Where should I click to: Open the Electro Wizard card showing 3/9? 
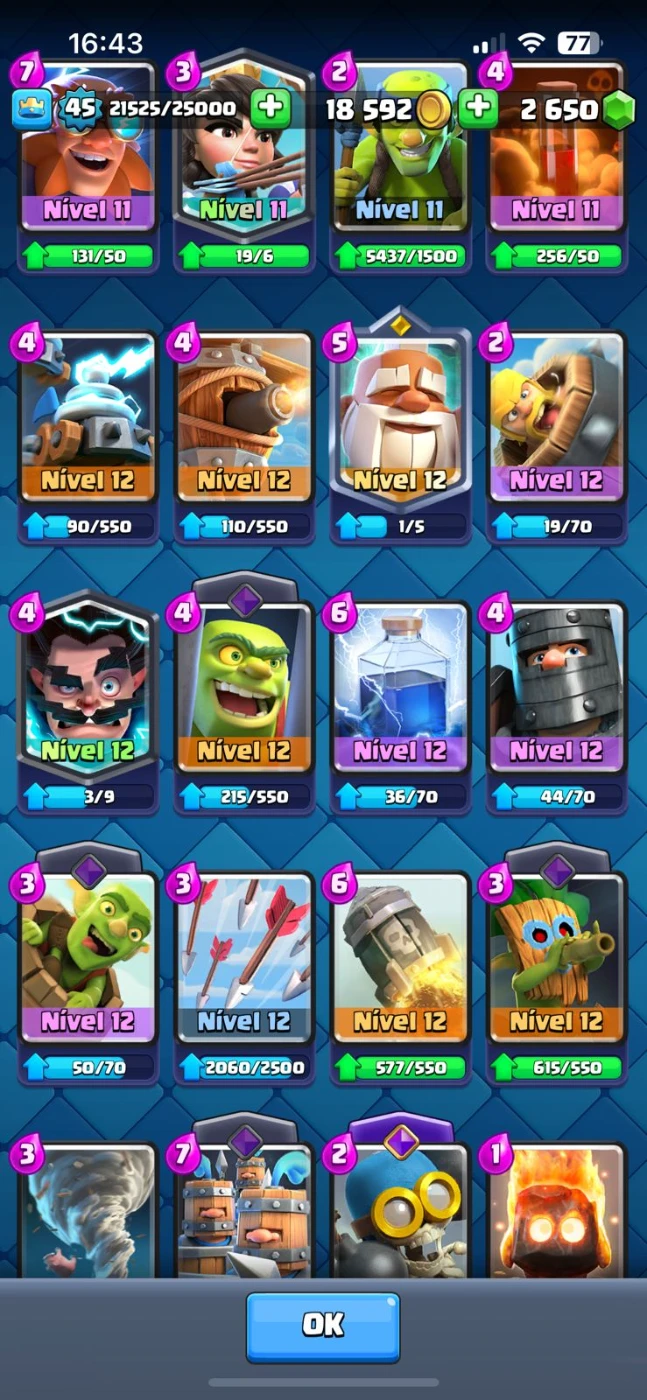tap(89, 690)
